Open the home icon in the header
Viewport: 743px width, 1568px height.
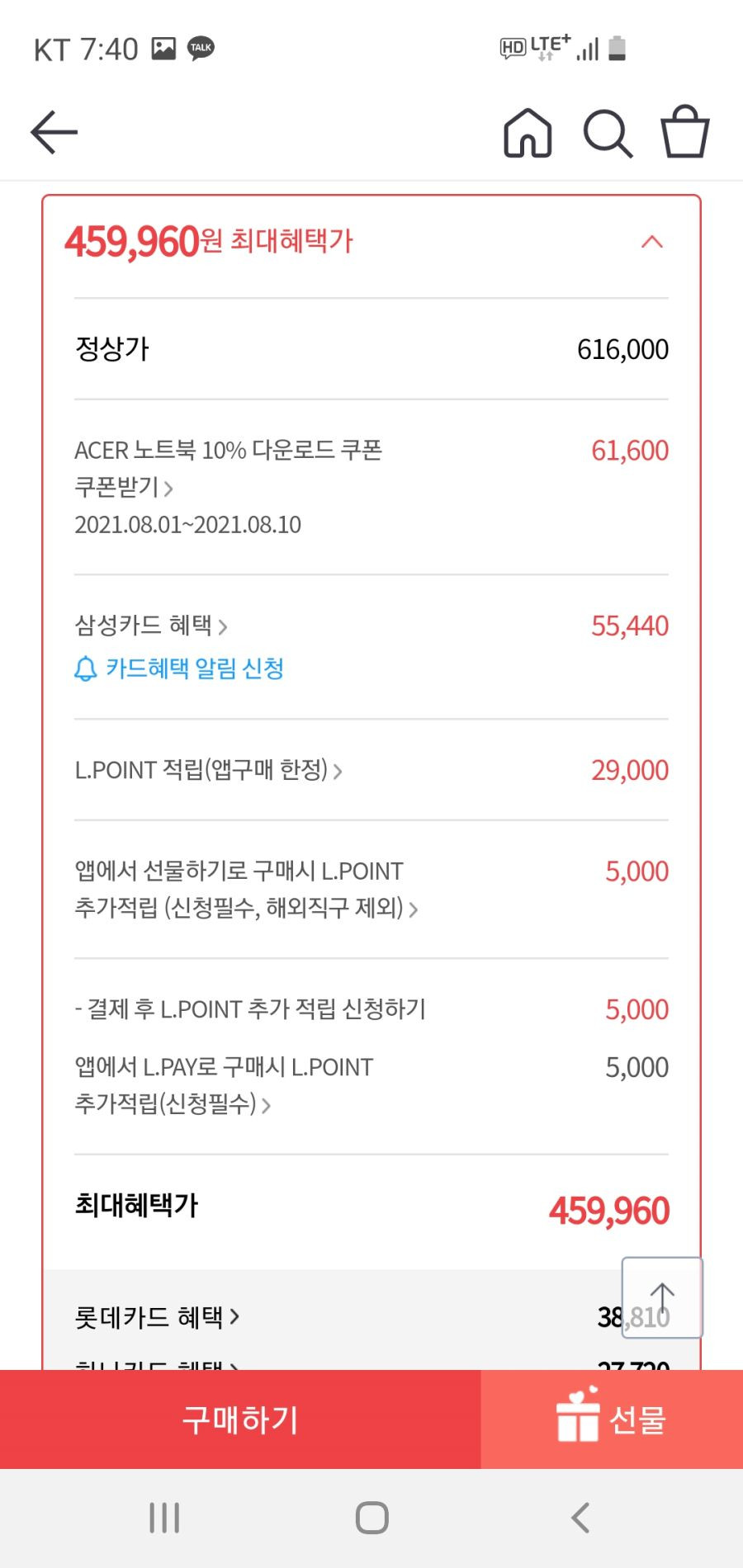coord(528,132)
